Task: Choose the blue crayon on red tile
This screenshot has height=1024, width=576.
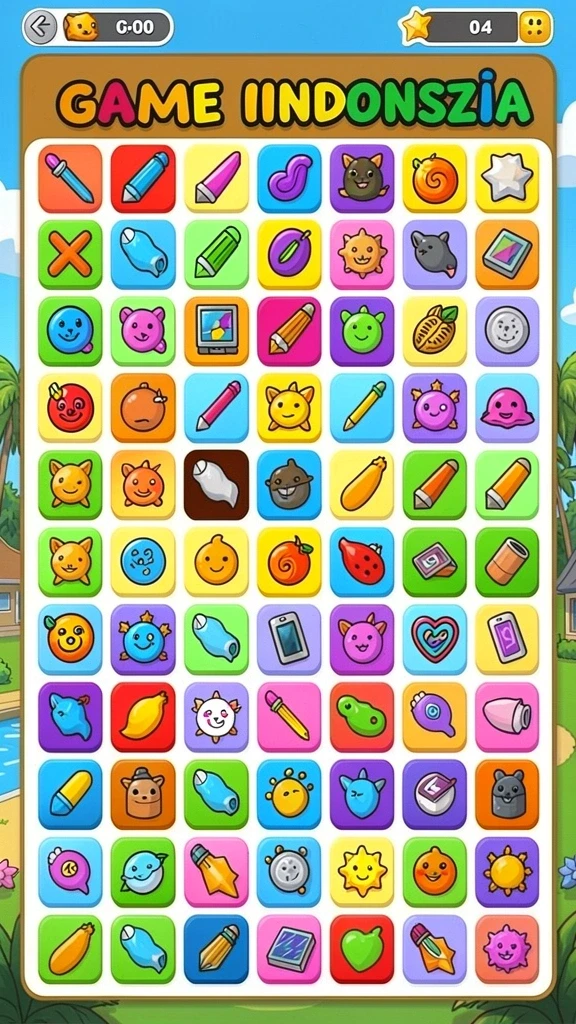Action: [143, 178]
